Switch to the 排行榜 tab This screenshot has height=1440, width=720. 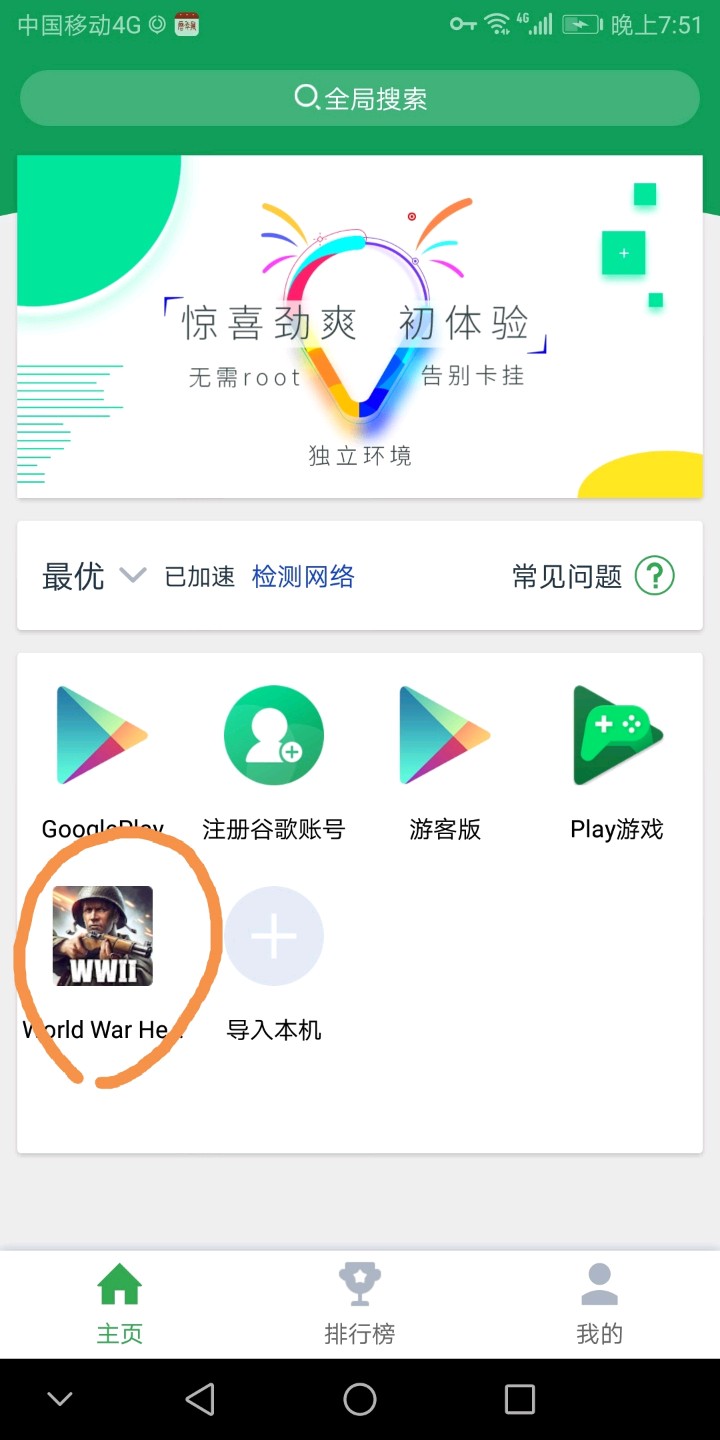coord(360,1302)
